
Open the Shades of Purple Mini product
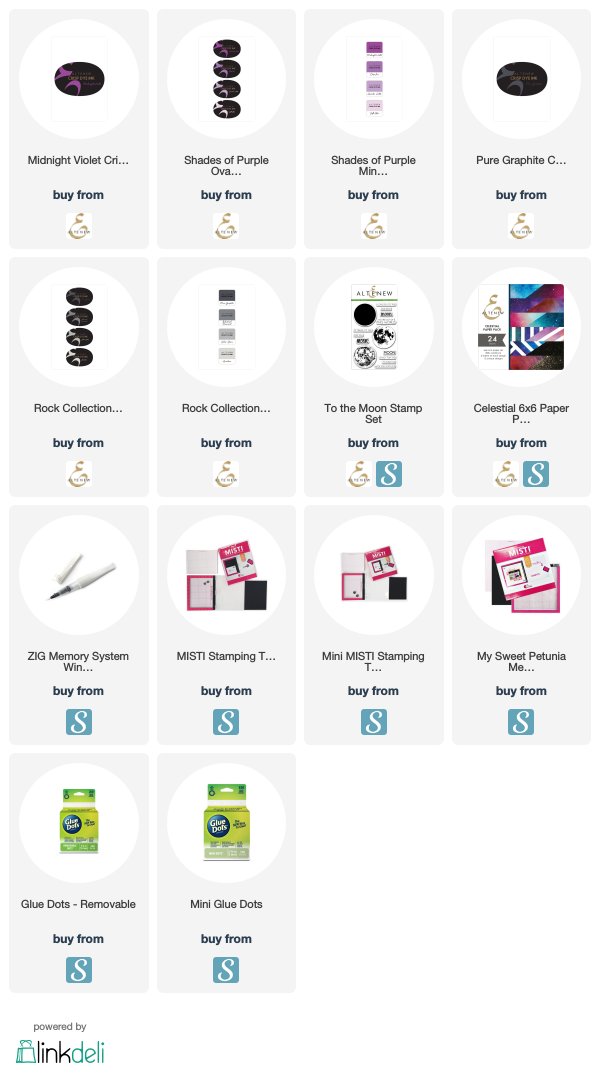click(374, 79)
